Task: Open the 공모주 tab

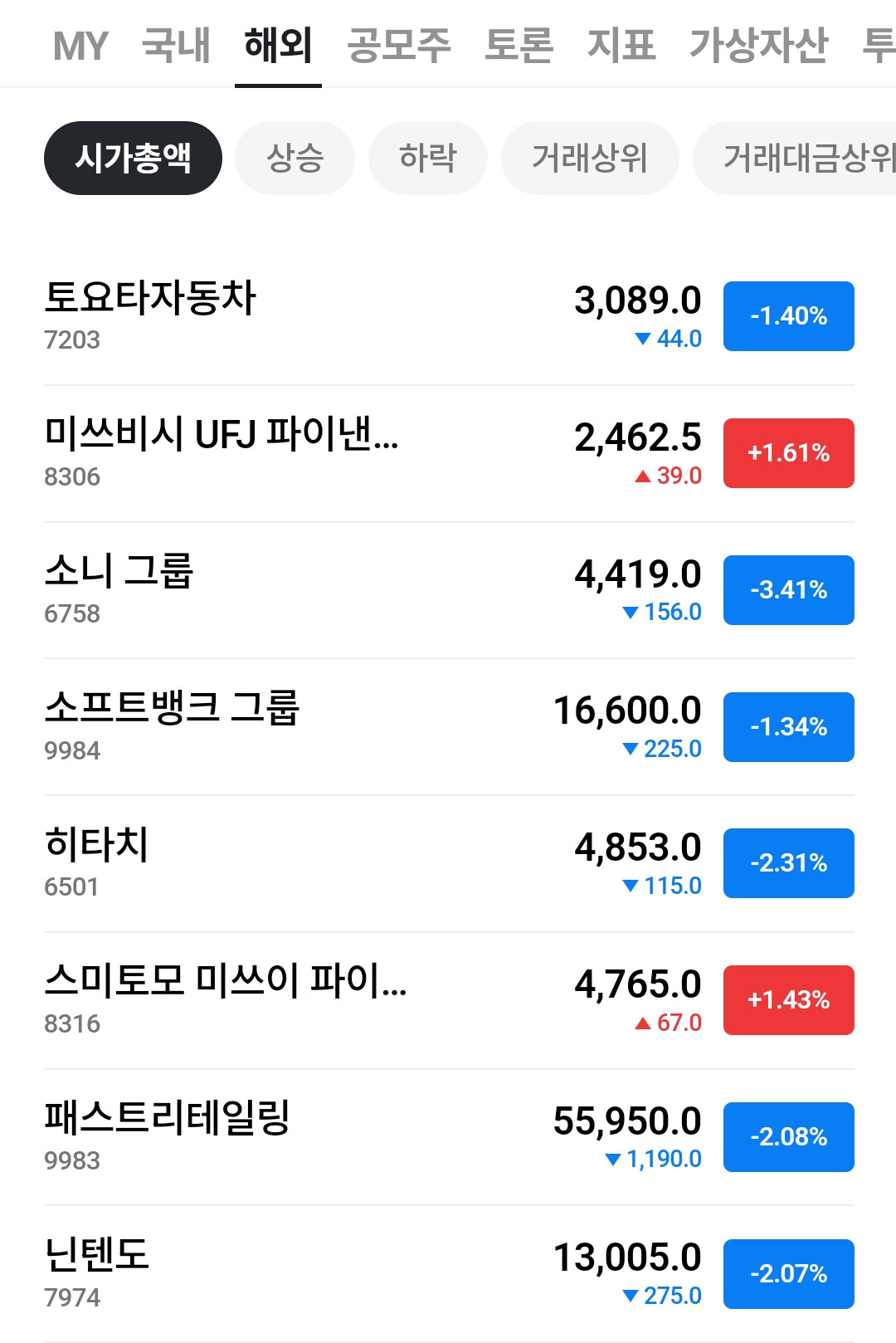Action: [399, 46]
